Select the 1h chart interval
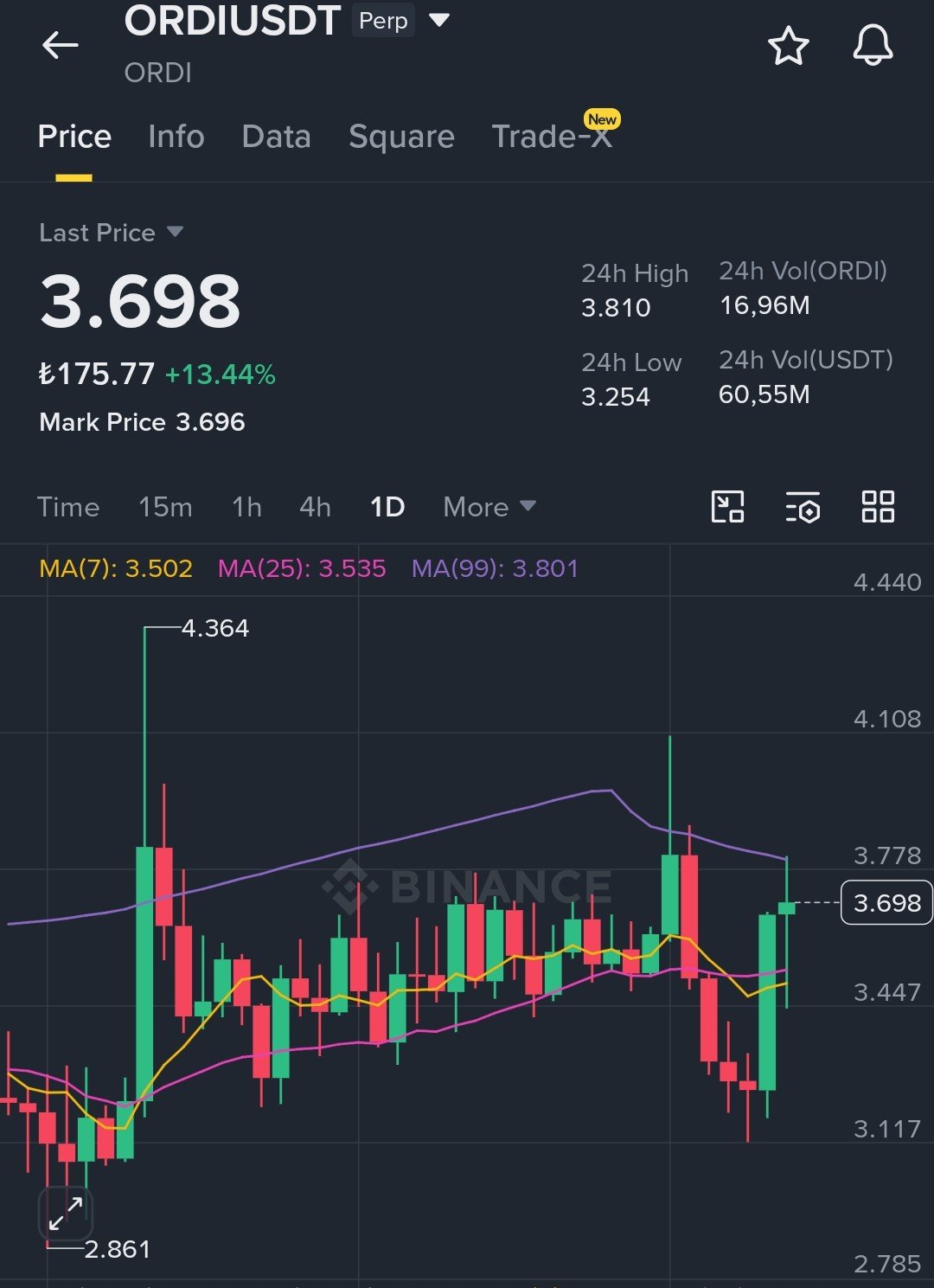This screenshot has height=1288, width=934. pos(246,507)
